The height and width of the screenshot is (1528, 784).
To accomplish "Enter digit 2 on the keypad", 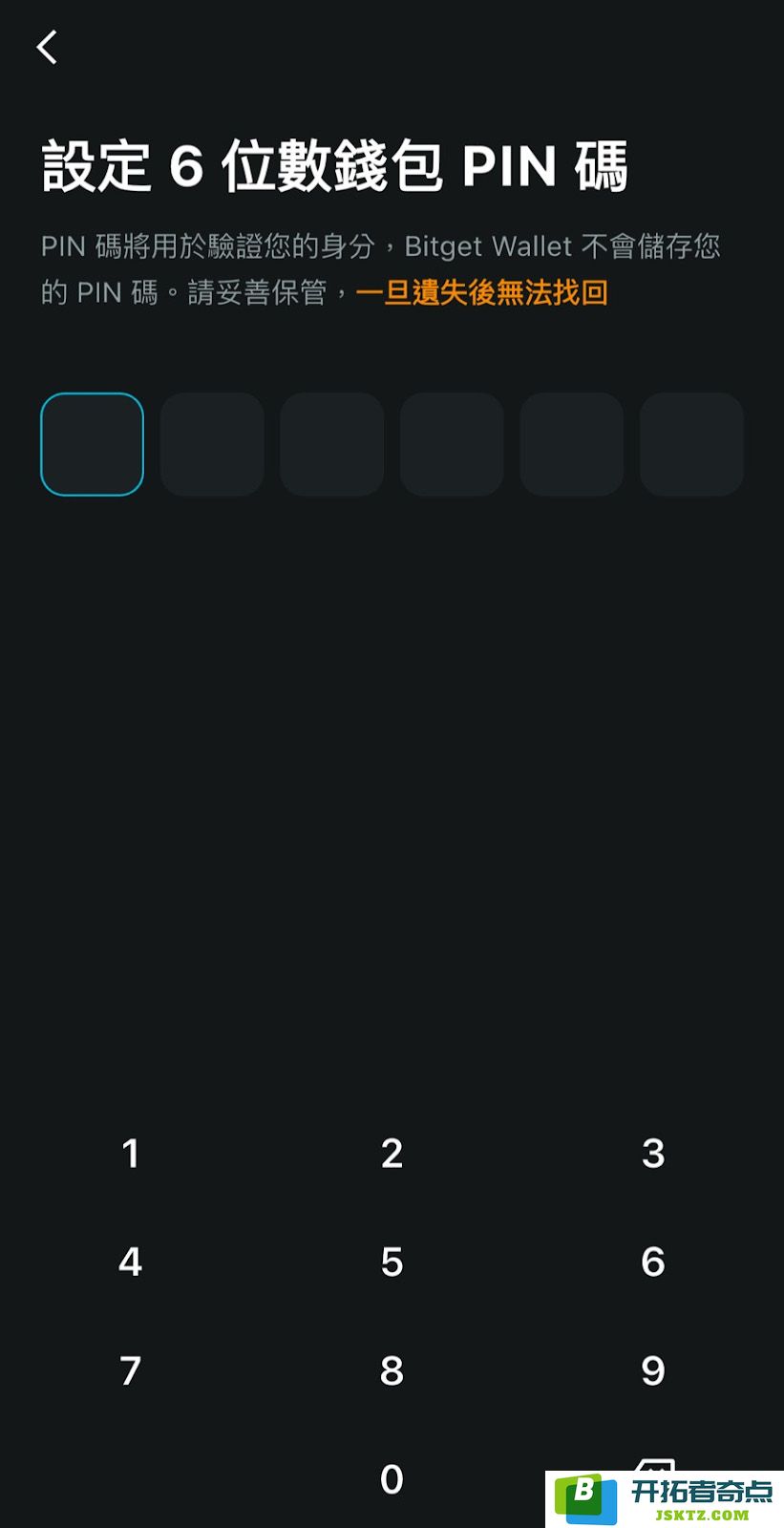I will pos(392,1153).
